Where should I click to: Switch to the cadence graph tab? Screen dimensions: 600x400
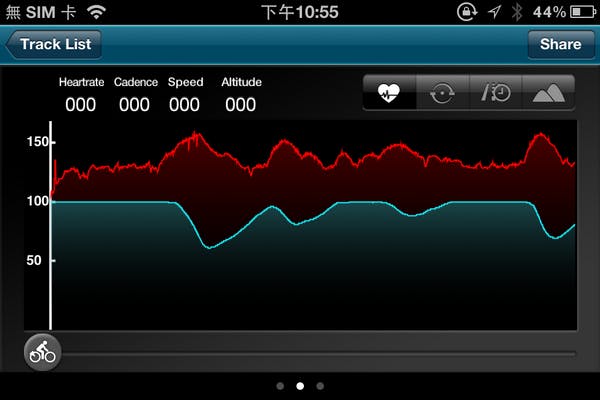(442, 93)
